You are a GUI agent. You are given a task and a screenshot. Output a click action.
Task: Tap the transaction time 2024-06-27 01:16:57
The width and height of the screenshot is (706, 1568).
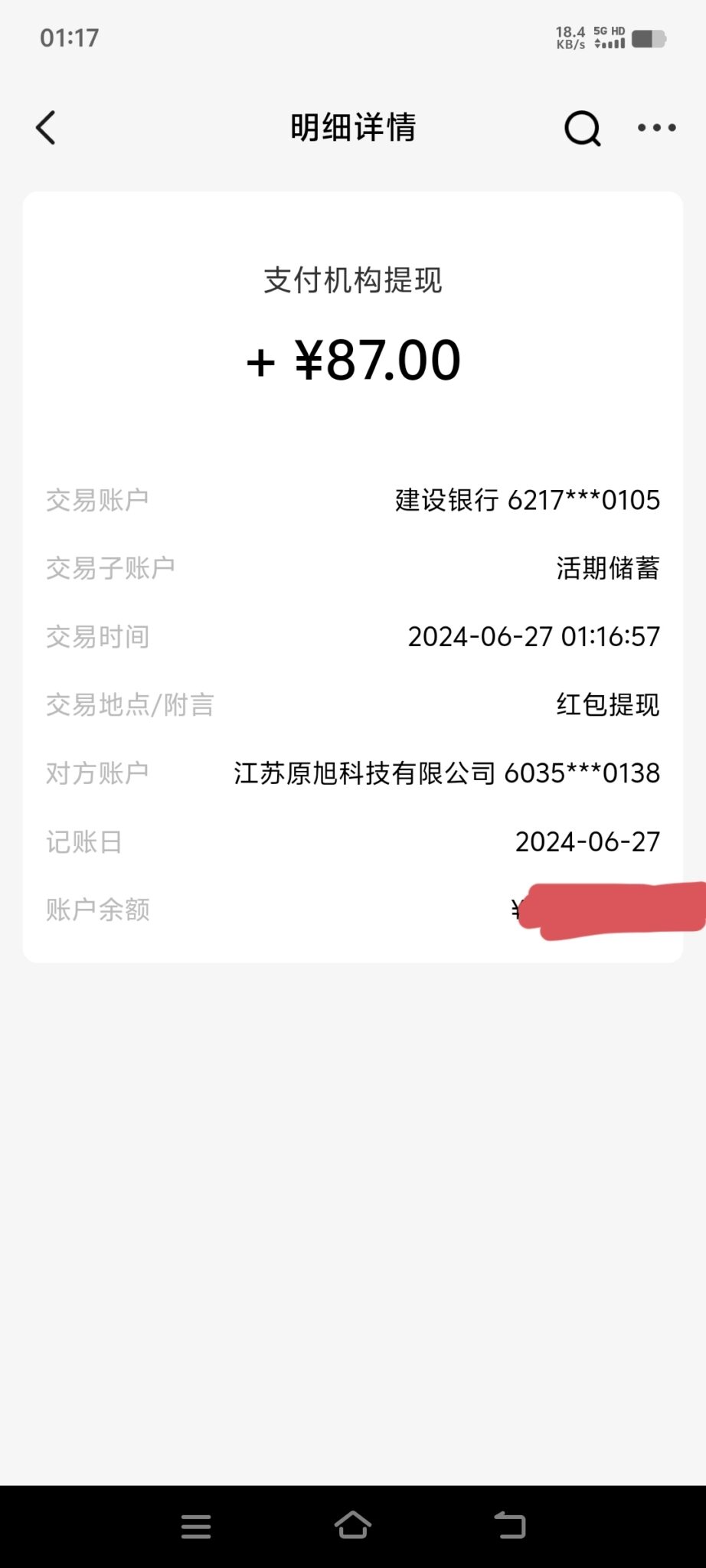[534, 636]
